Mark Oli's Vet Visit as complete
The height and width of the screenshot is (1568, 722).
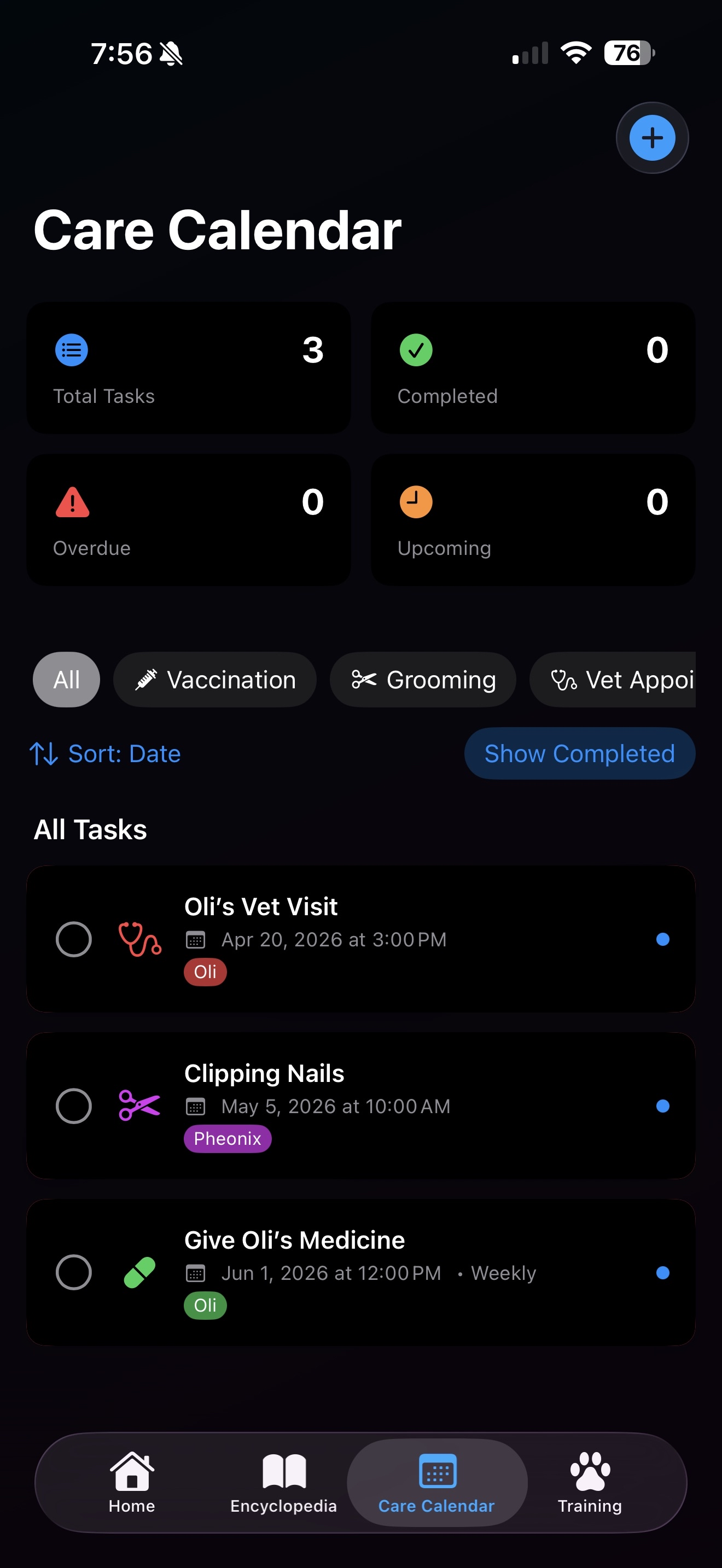tap(74, 940)
